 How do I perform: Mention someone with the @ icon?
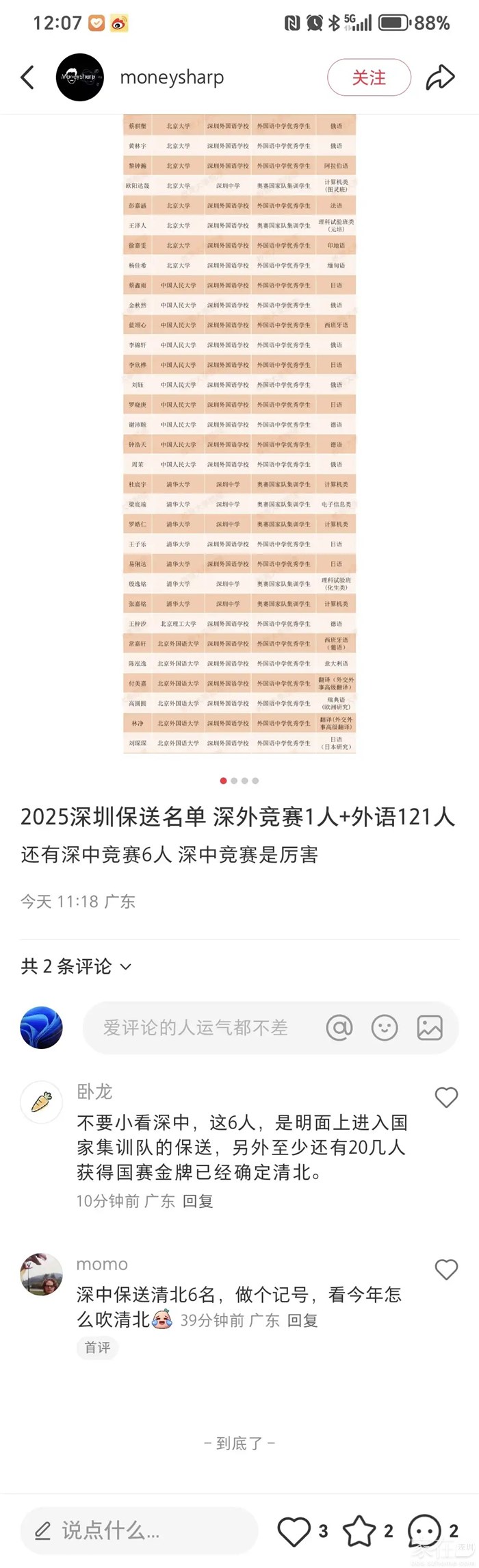[339, 1027]
